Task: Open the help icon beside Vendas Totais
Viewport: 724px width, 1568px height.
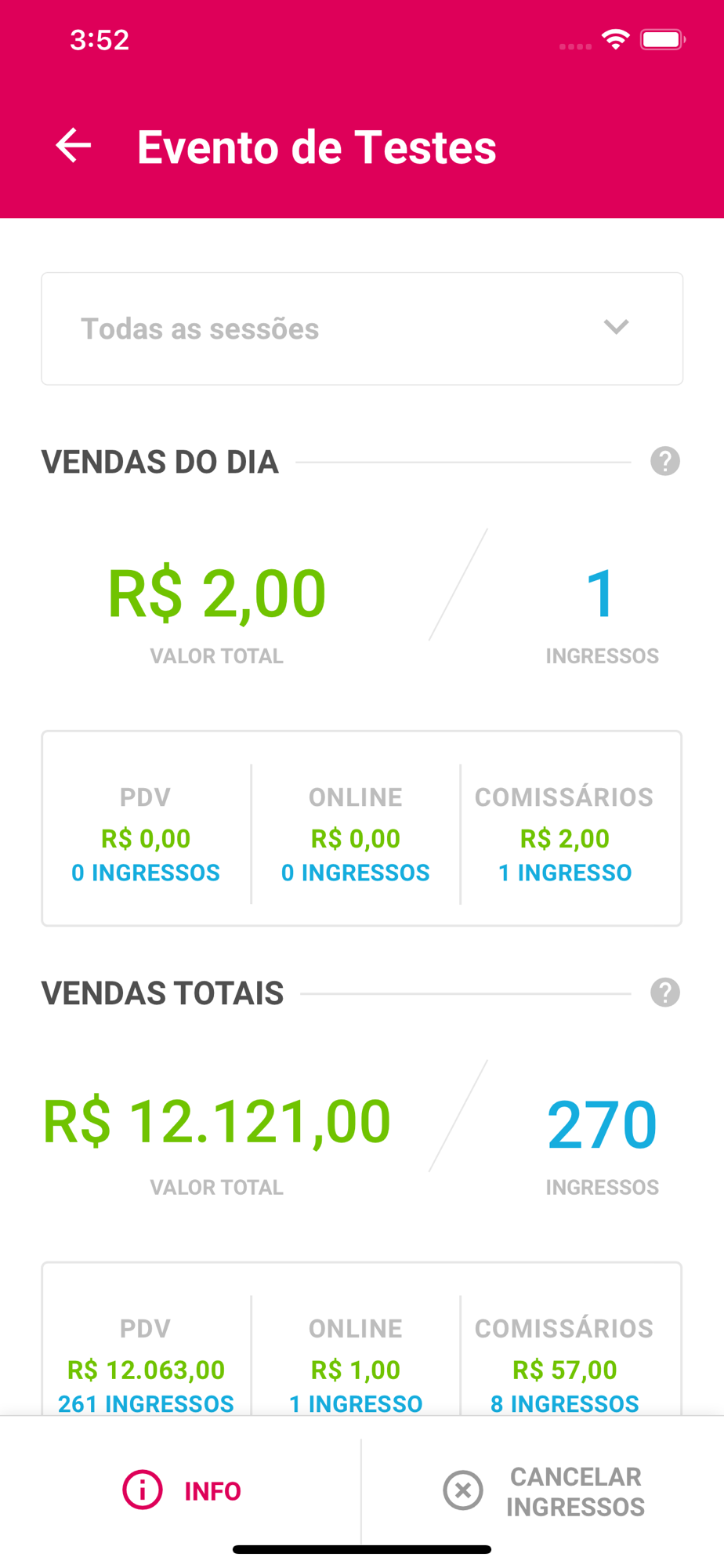Action: pos(665,993)
